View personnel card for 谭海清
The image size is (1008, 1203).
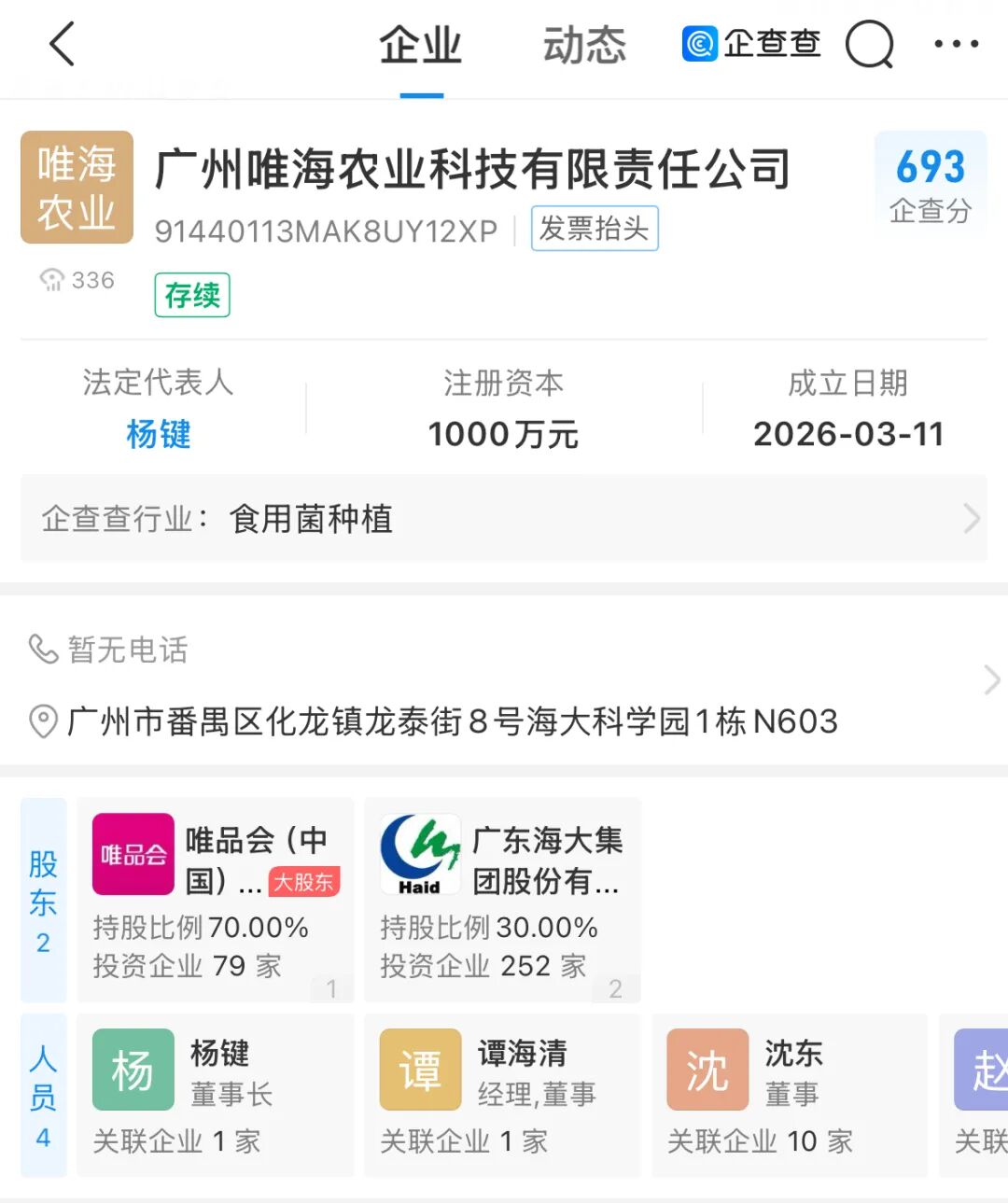[502, 1095]
